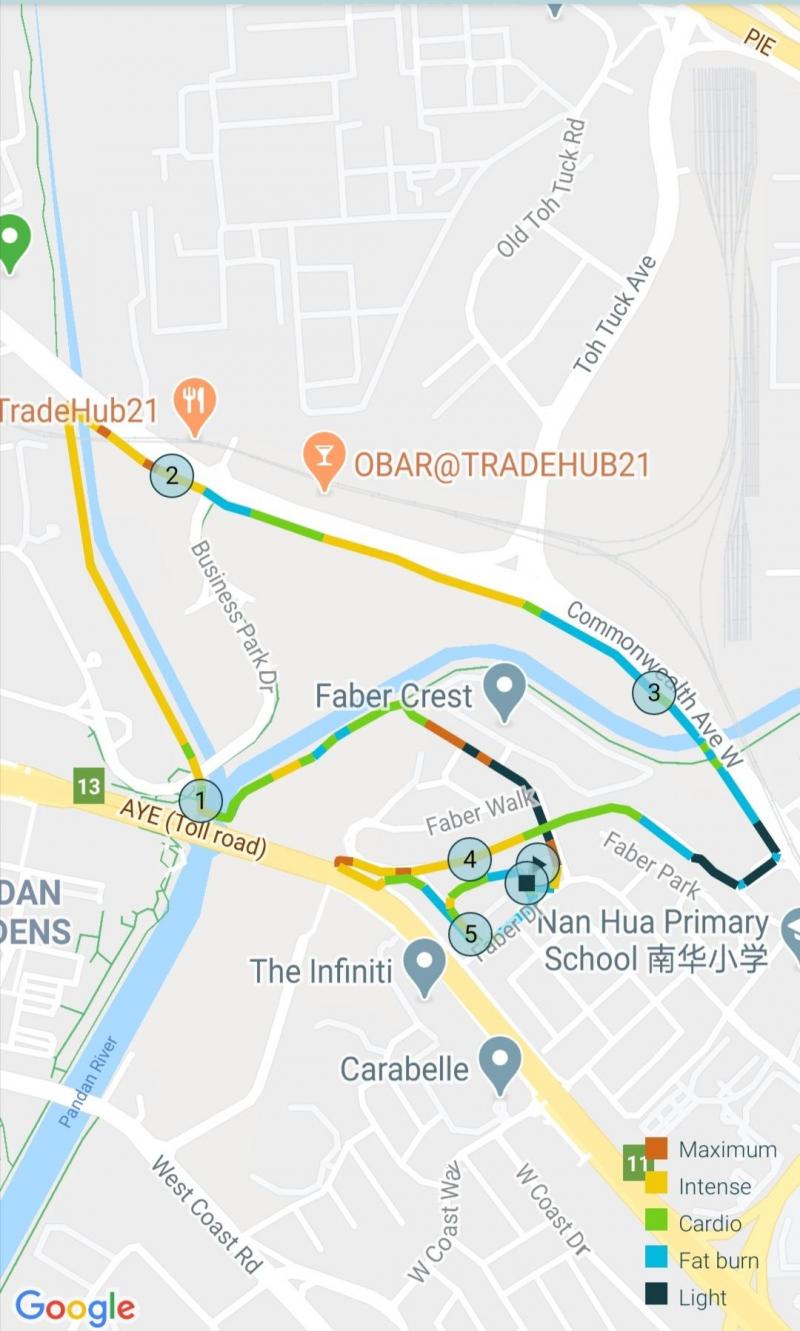800x1331 pixels.
Task: Open The Infiniti place marker
Action: [x=427, y=967]
